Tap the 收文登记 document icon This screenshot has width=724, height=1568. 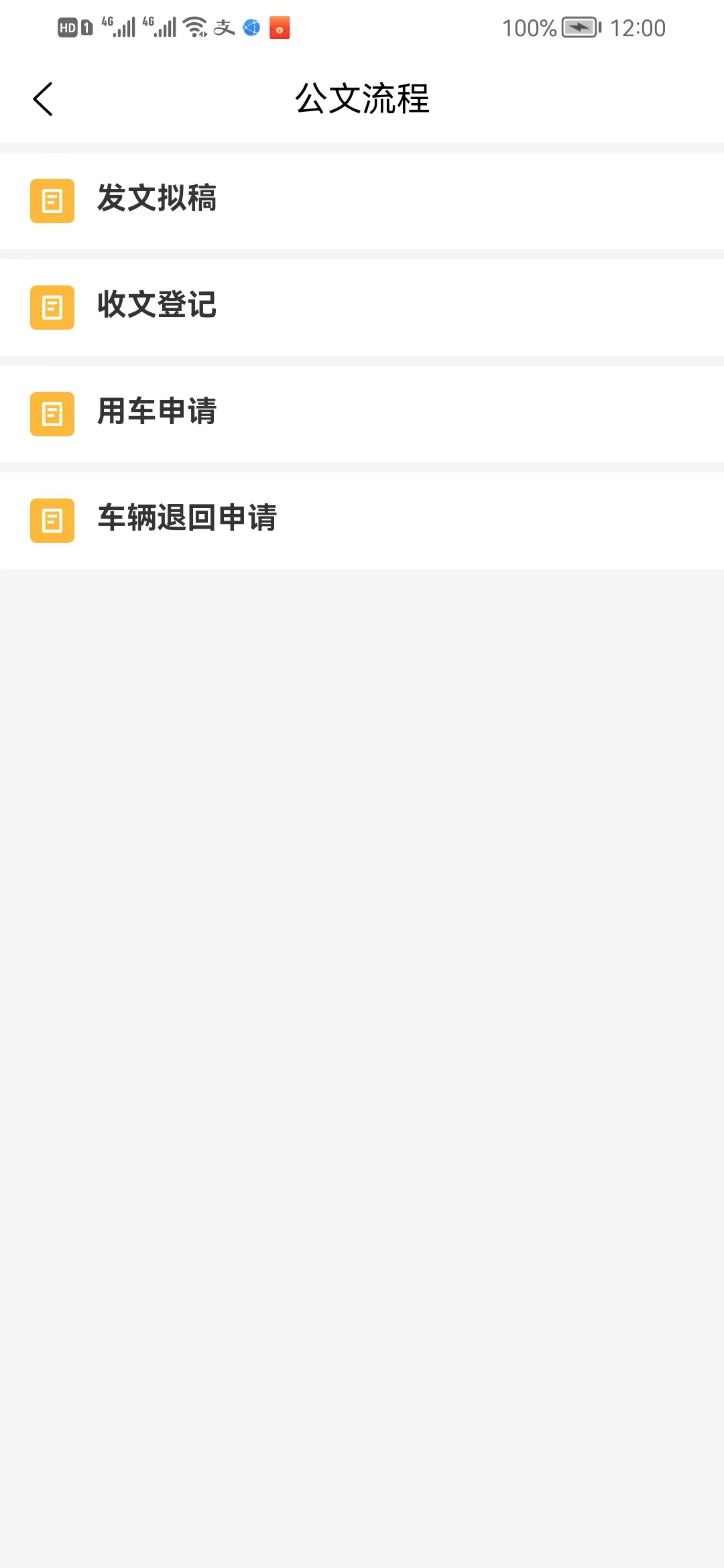[x=52, y=307]
